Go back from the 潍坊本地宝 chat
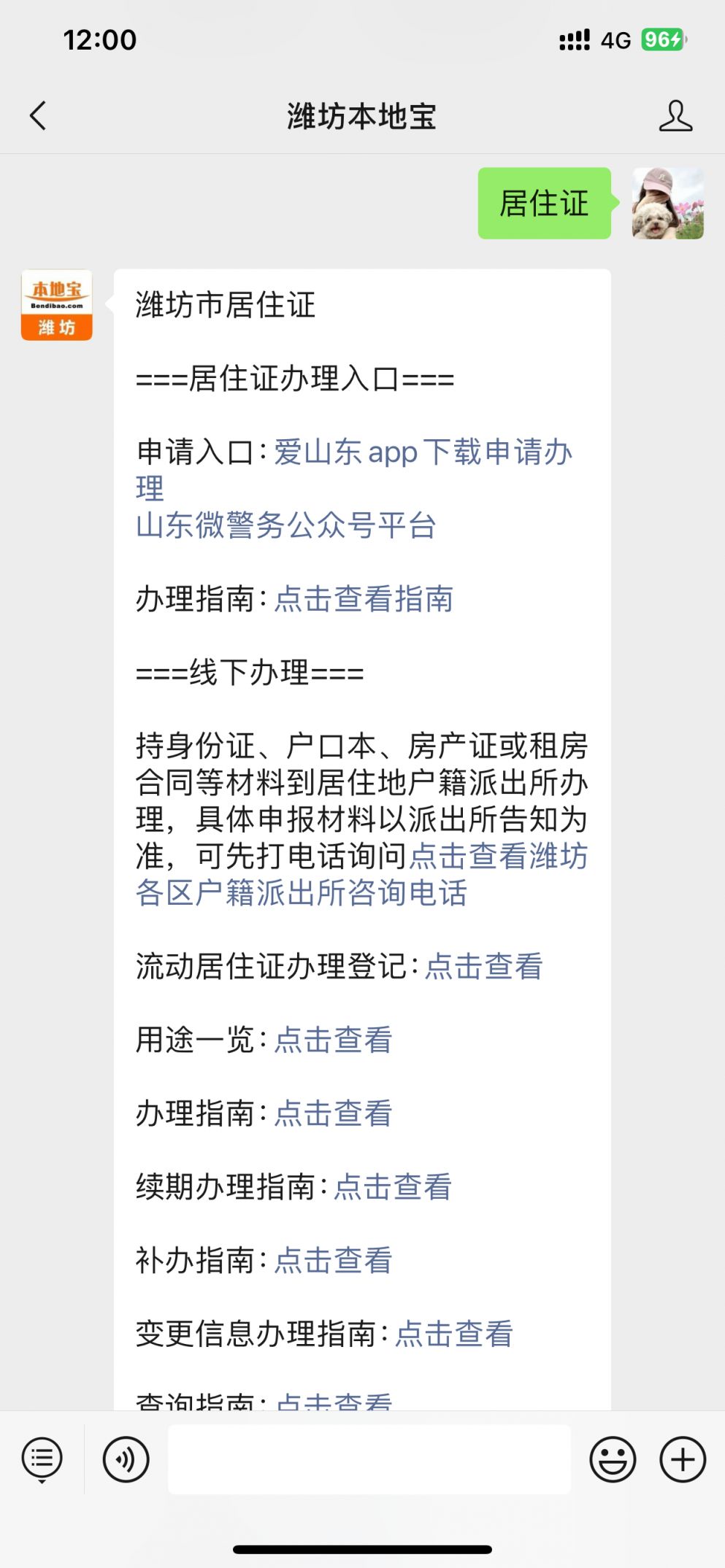This screenshot has width=725, height=1568. tap(38, 115)
